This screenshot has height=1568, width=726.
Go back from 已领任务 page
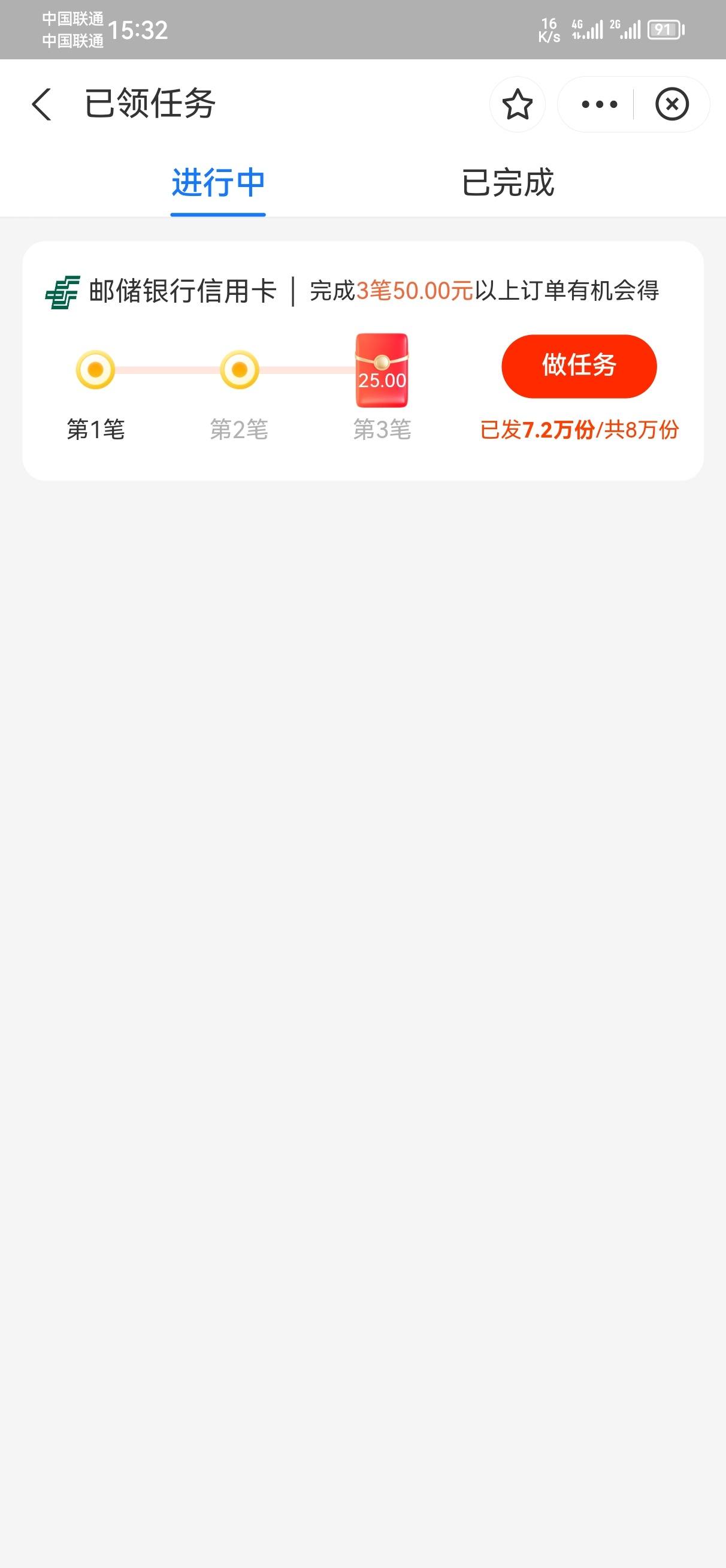click(41, 104)
